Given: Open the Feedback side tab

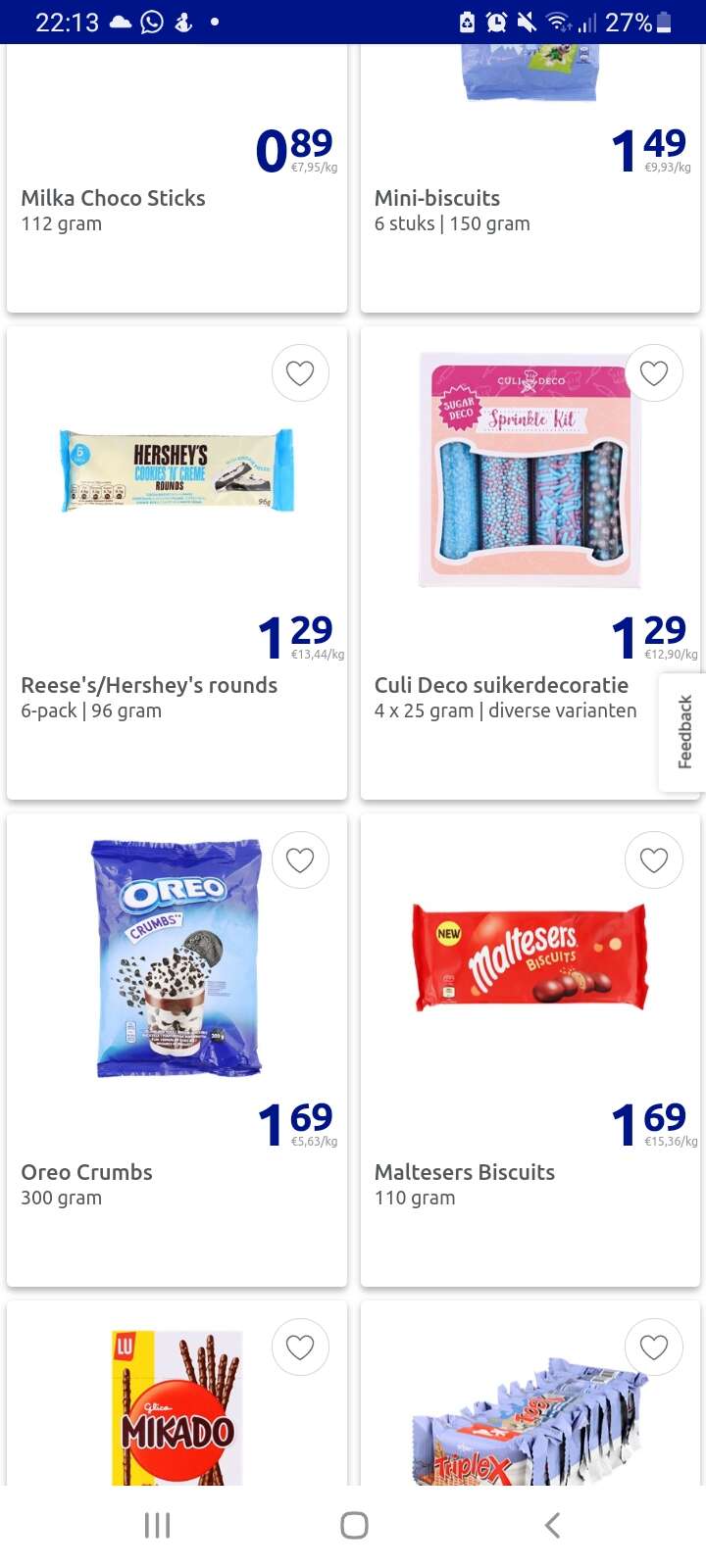Looking at the screenshot, I should point(683,732).
